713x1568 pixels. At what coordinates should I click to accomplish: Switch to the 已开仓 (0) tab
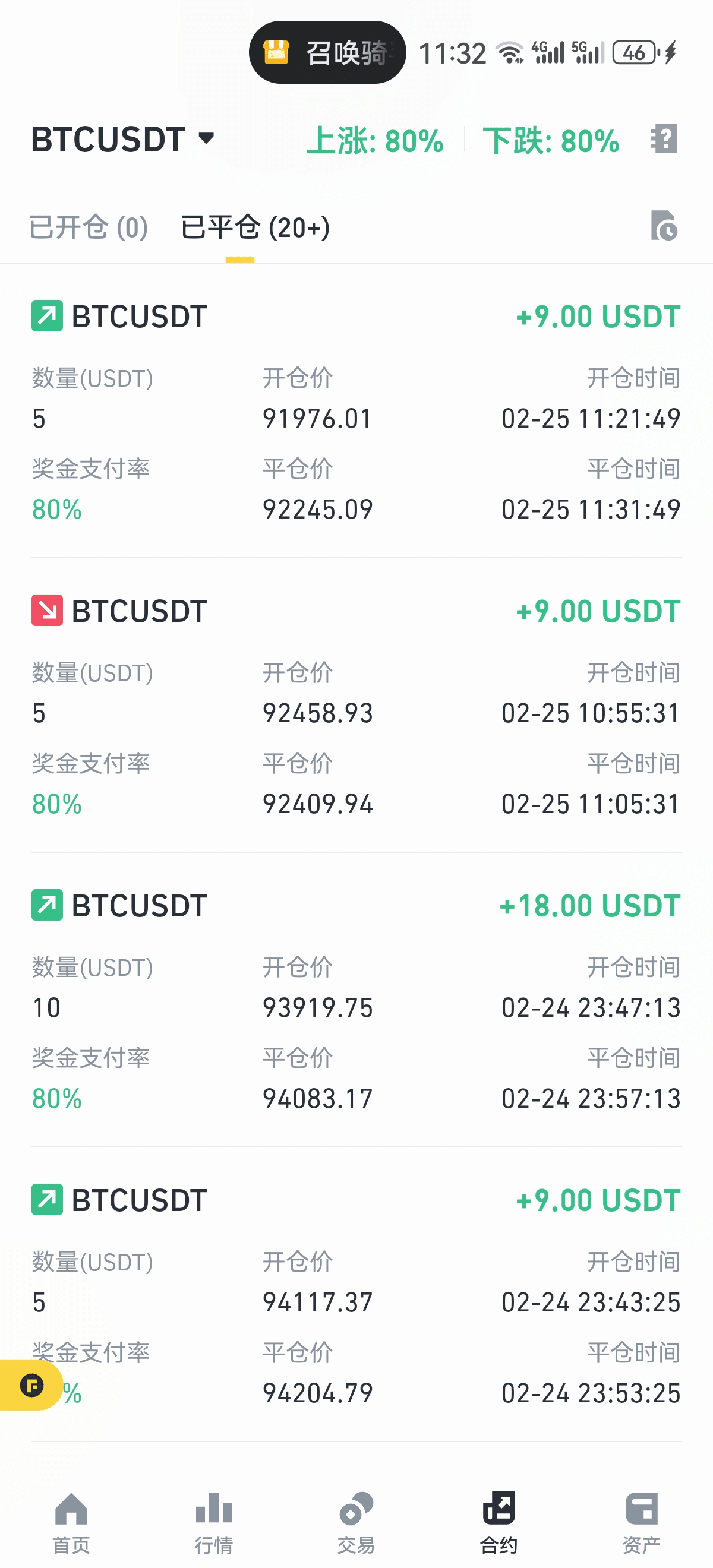pos(89,227)
